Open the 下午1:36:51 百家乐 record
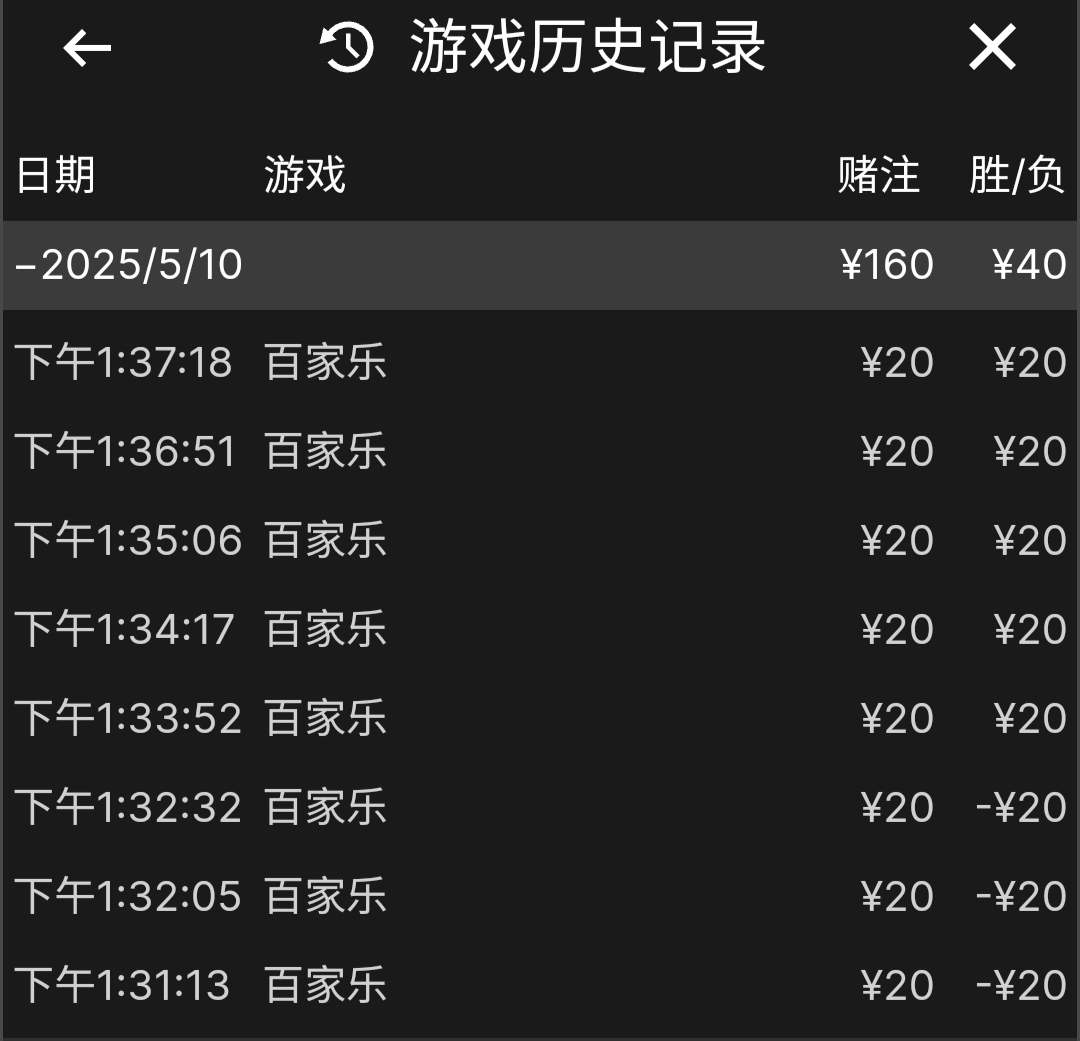The image size is (1080, 1041). pyautogui.click(x=540, y=451)
